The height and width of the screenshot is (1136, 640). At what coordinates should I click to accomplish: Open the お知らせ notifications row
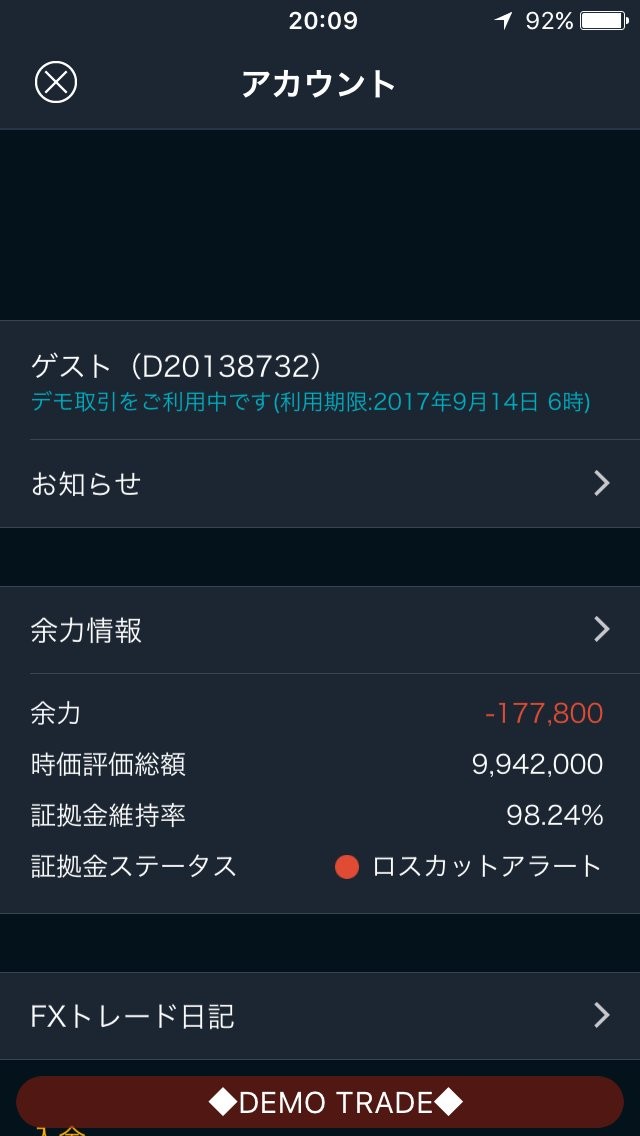(x=320, y=484)
